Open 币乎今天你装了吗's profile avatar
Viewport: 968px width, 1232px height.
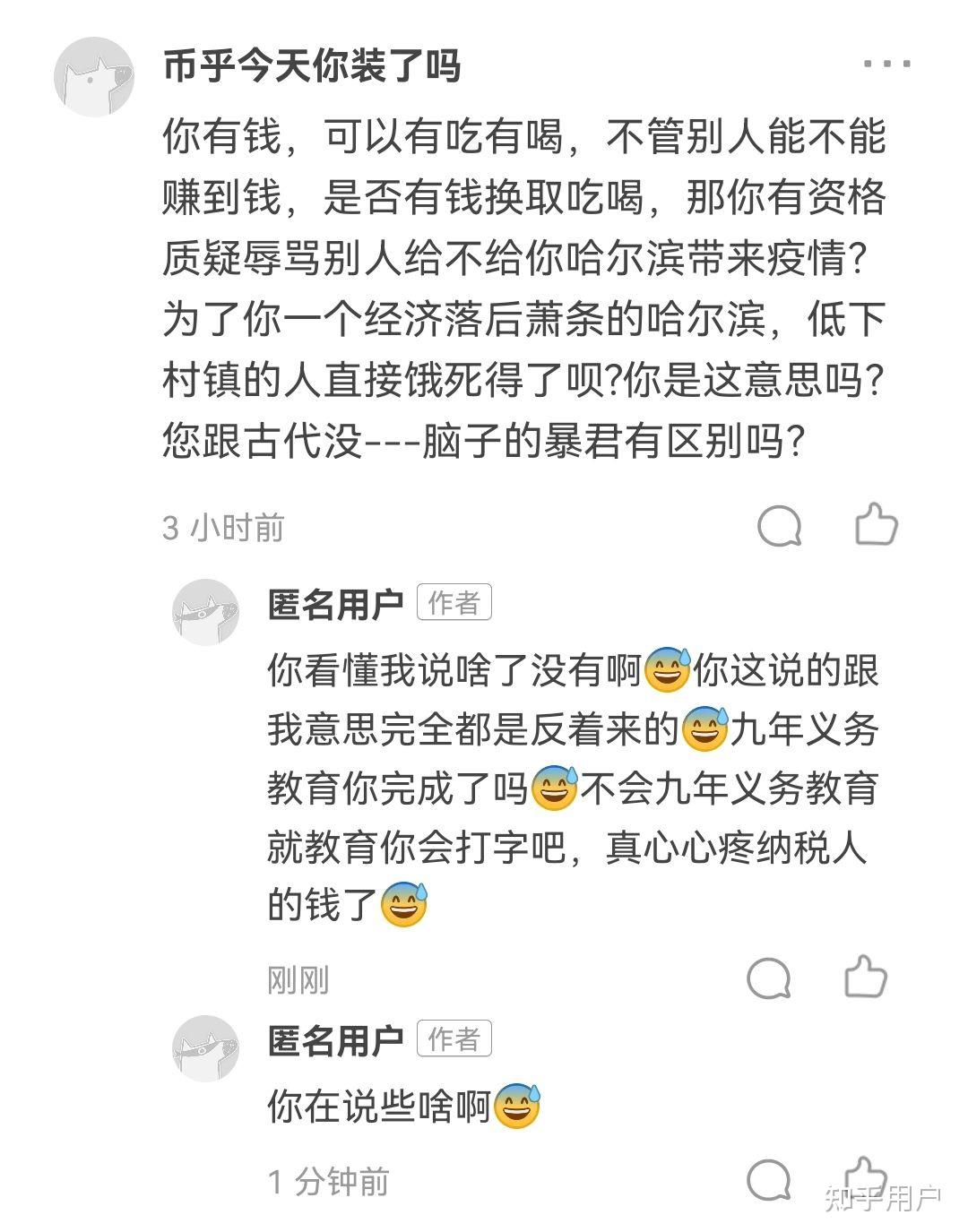(93, 77)
